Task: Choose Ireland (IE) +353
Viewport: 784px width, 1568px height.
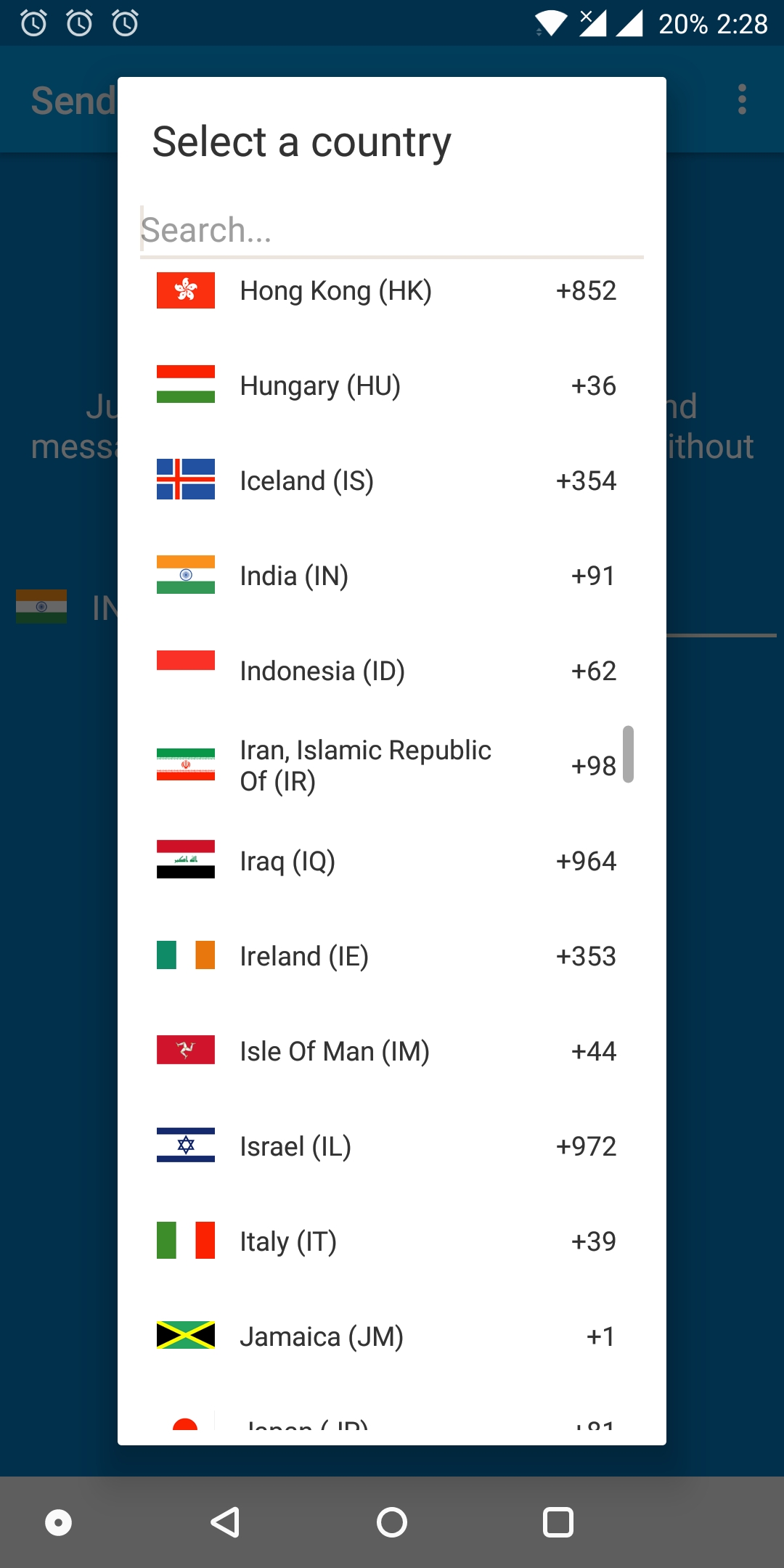Action: pos(392,956)
